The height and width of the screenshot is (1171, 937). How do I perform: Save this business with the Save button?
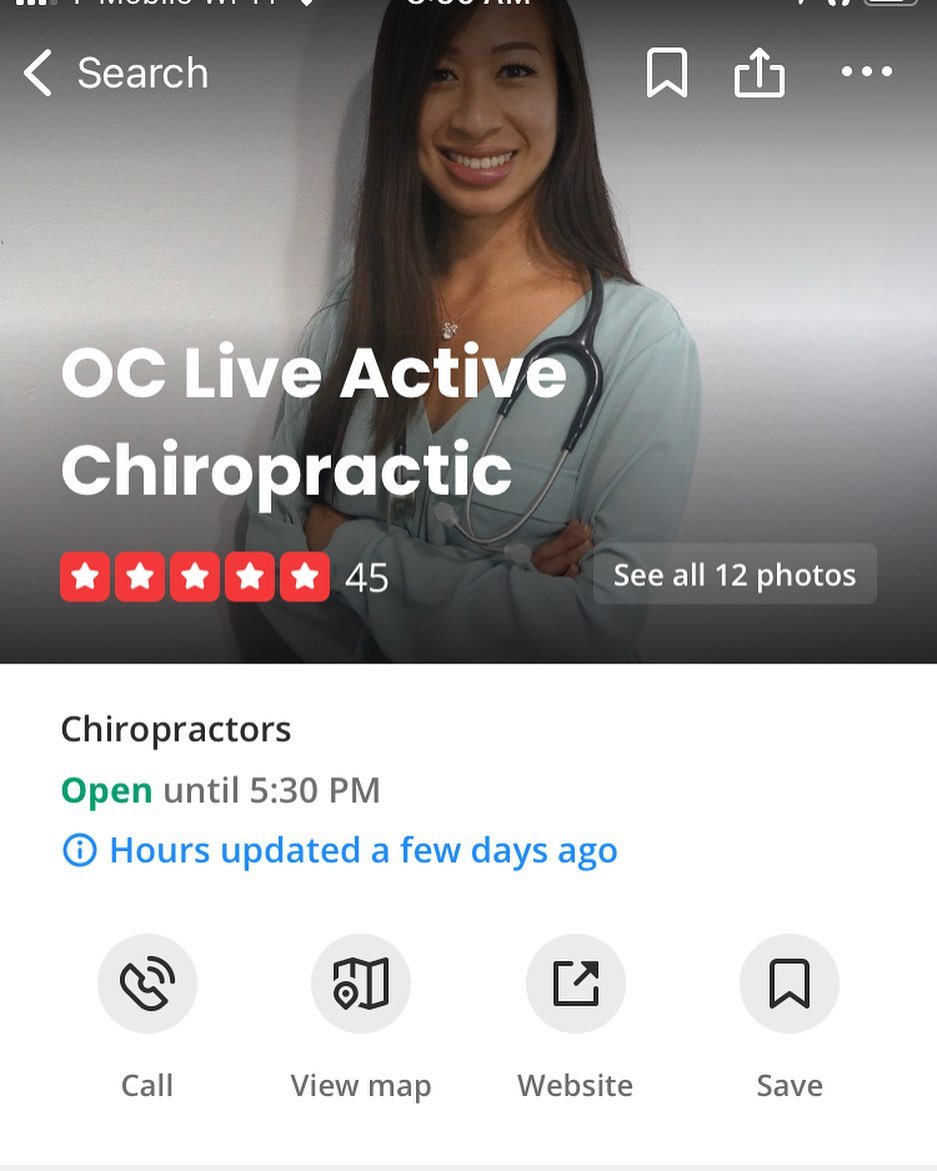coord(789,984)
